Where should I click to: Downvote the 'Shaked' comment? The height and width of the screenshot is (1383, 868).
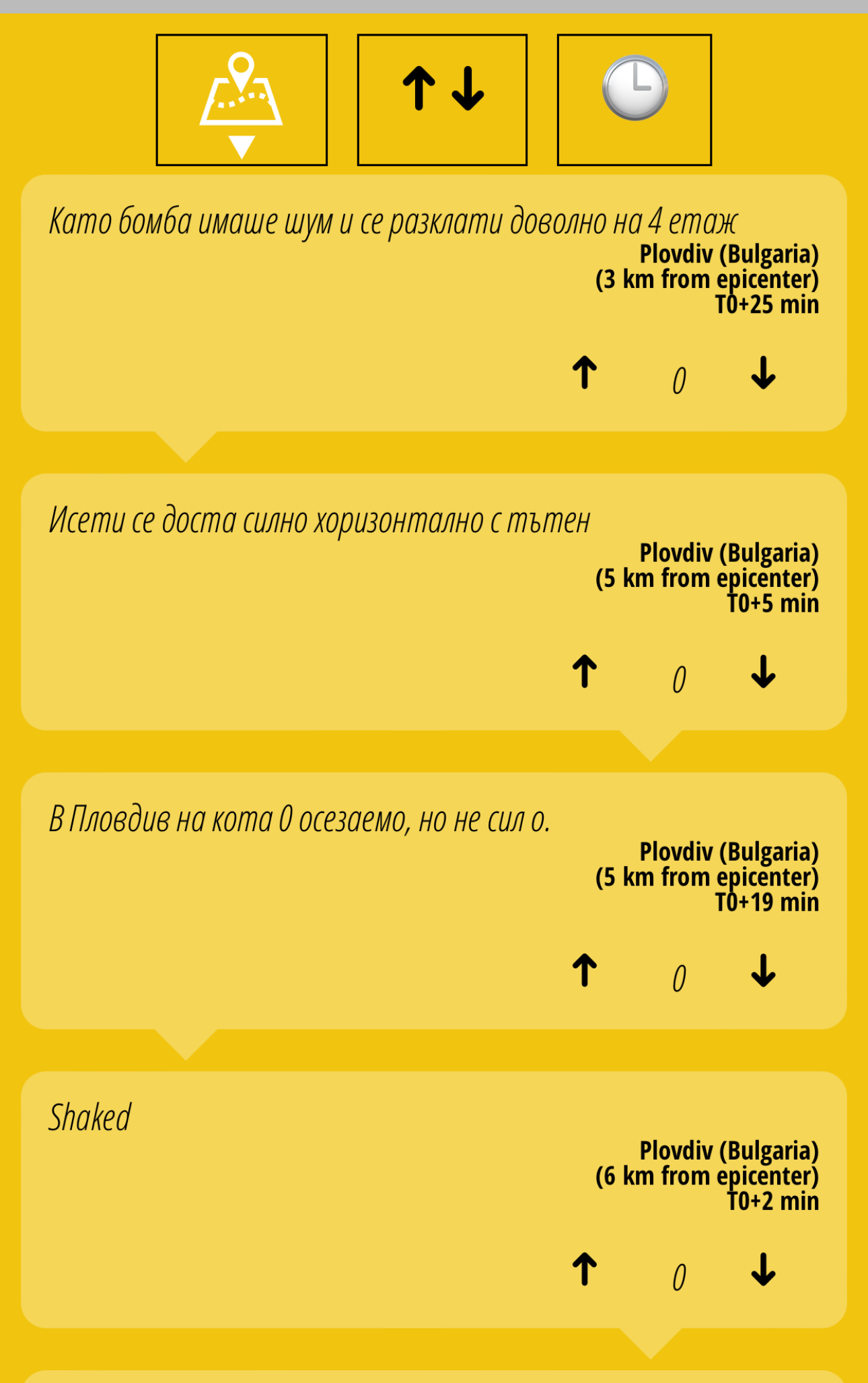[x=763, y=1269]
